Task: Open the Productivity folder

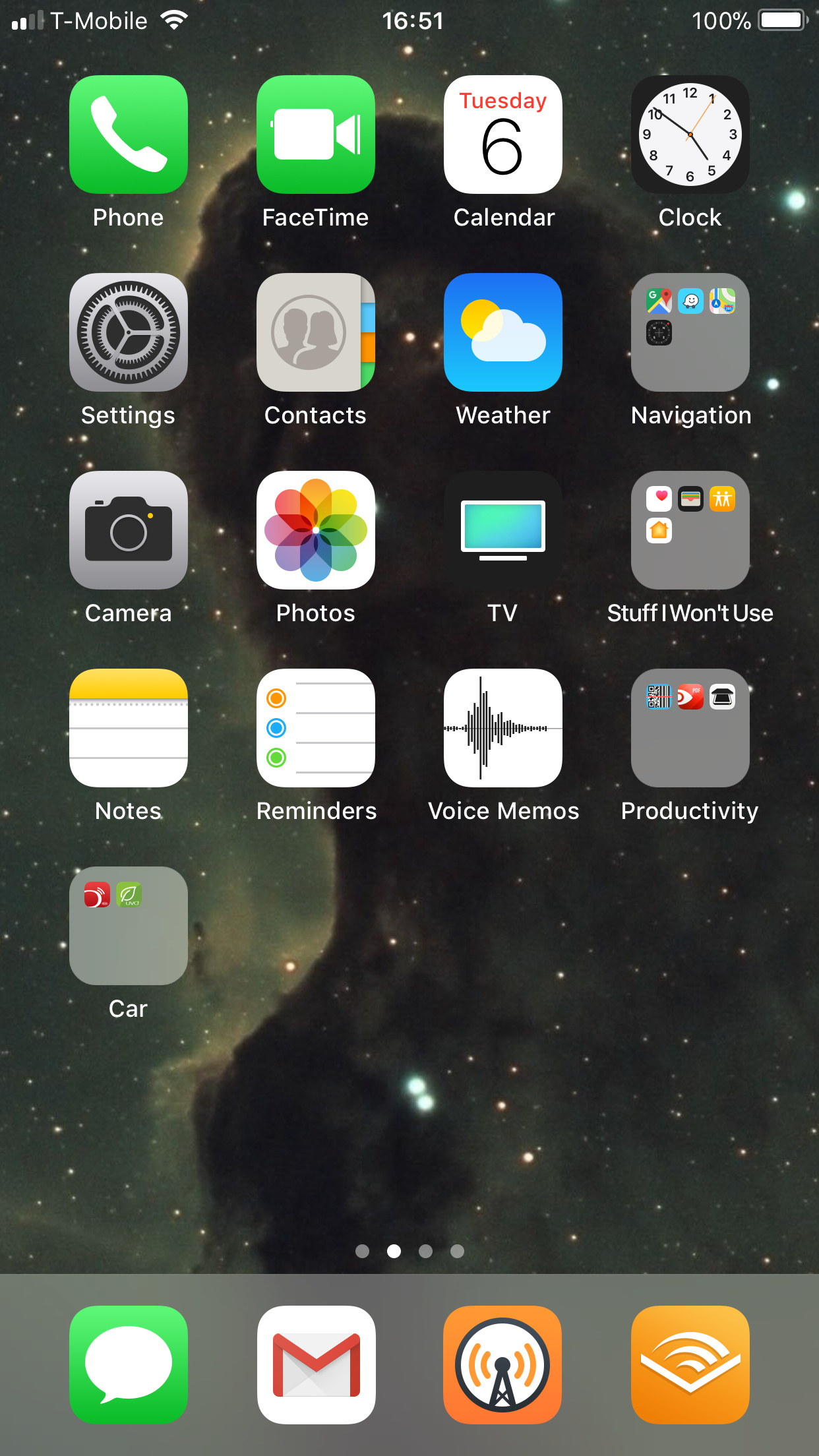Action: pyautogui.click(x=690, y=728)
